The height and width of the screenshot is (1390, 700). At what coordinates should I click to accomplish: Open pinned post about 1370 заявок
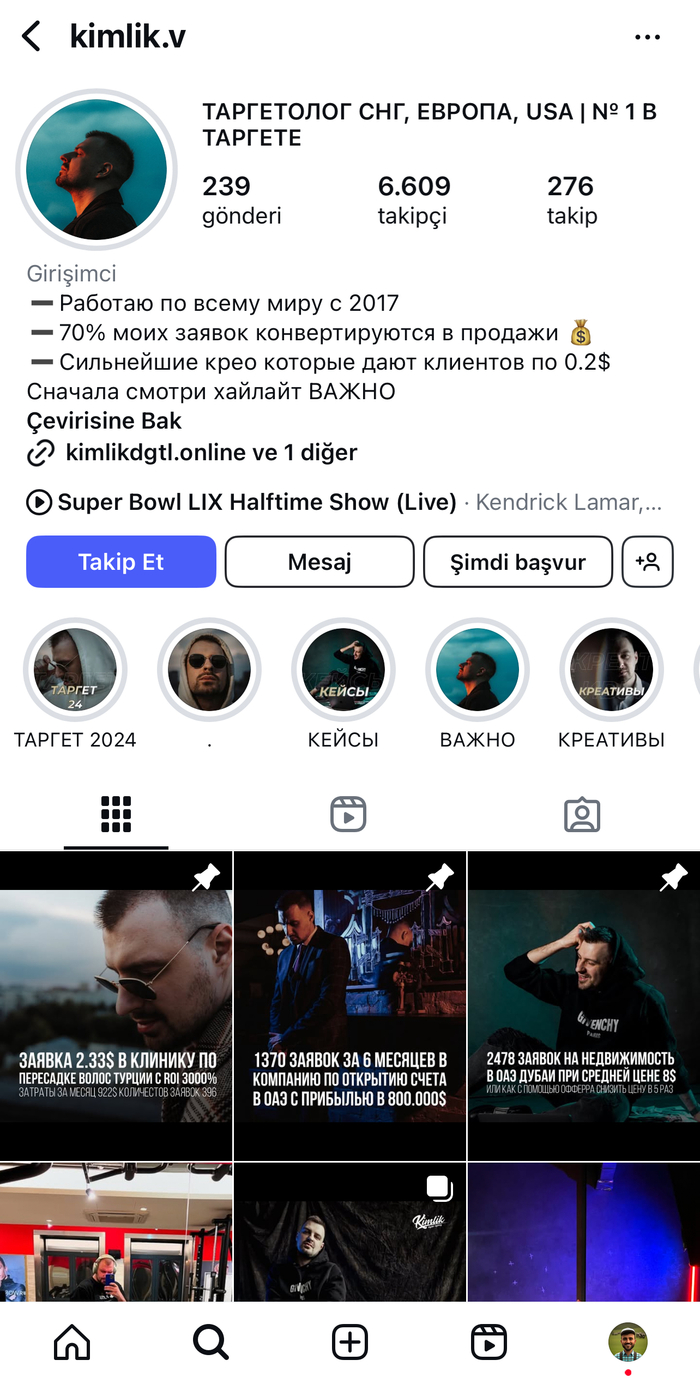[350, 1005]
